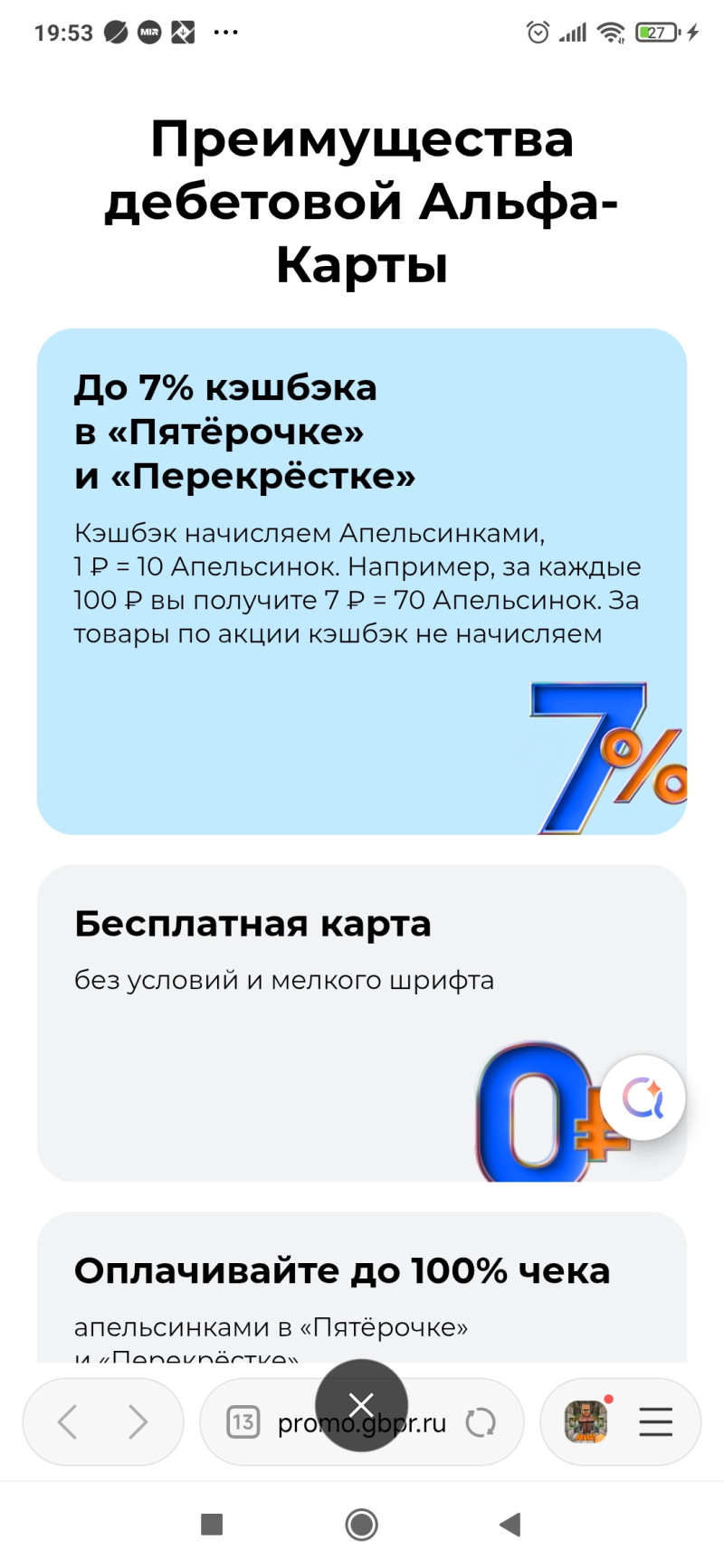Go forward to the next page
724x1568 pixels.
pyautogui.click(x=138, y=1421)
